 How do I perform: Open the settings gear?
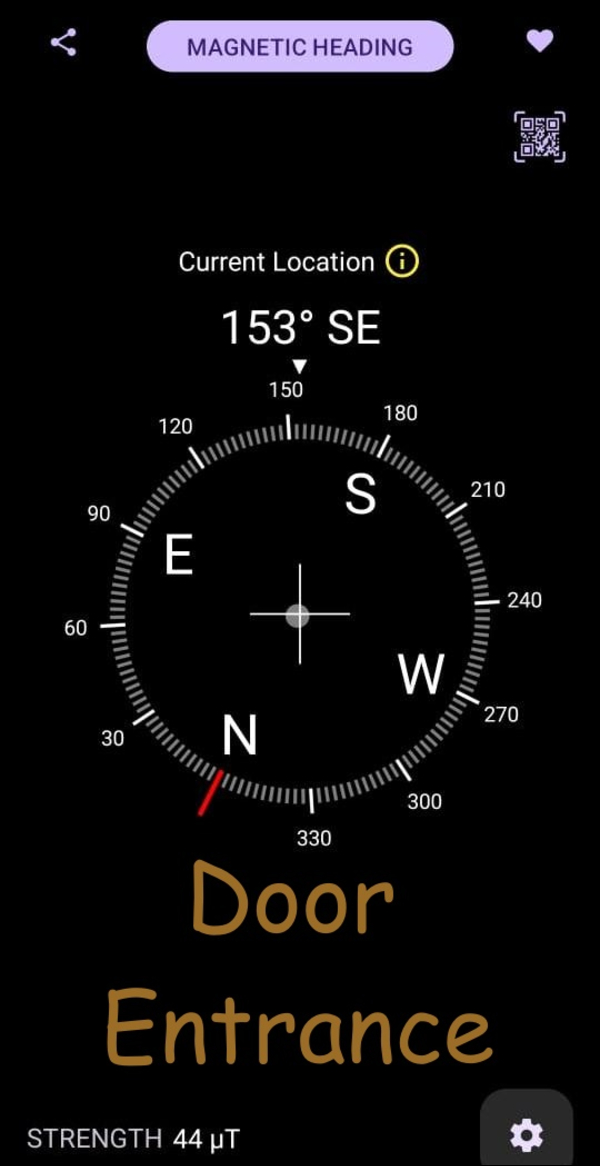[526, 1134]
